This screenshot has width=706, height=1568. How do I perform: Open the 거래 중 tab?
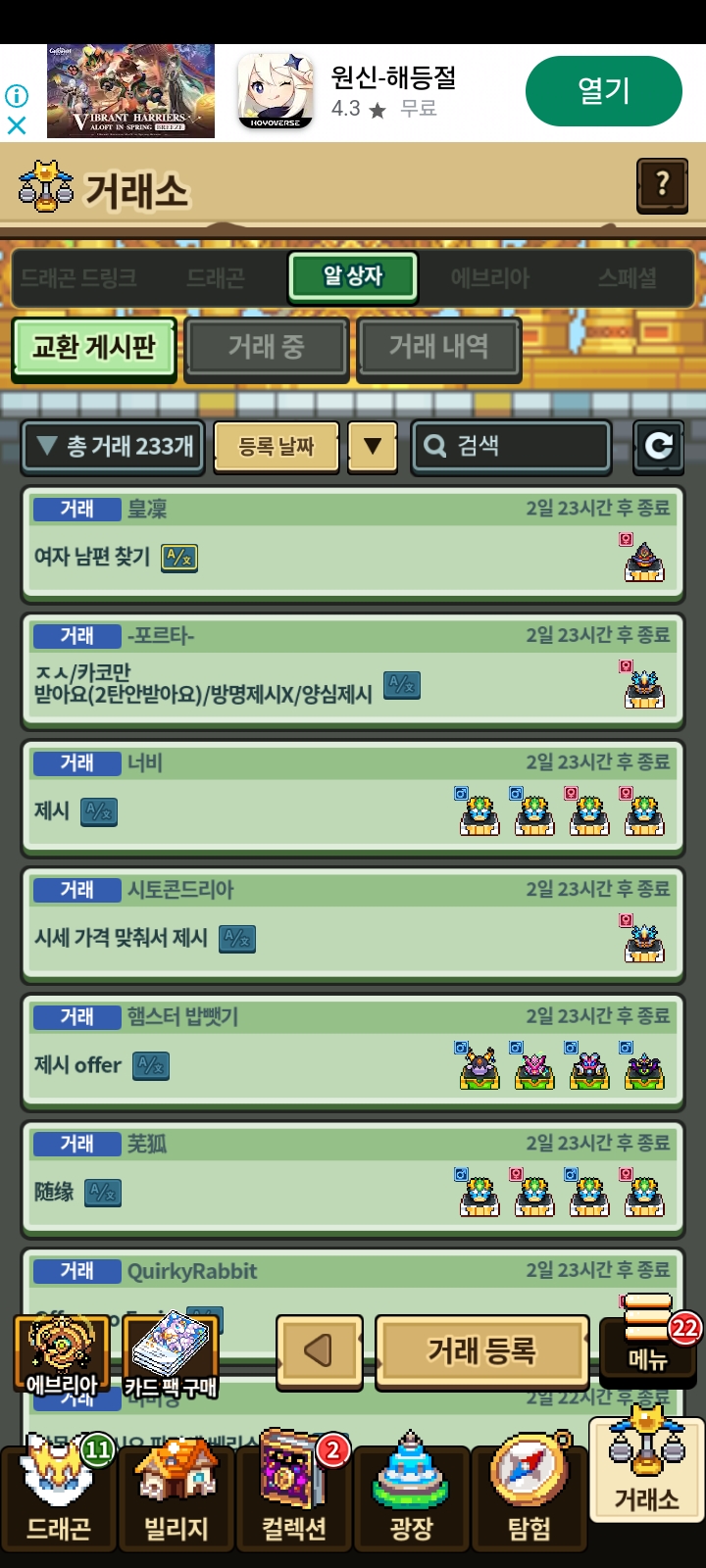click(x=267, y=347)
